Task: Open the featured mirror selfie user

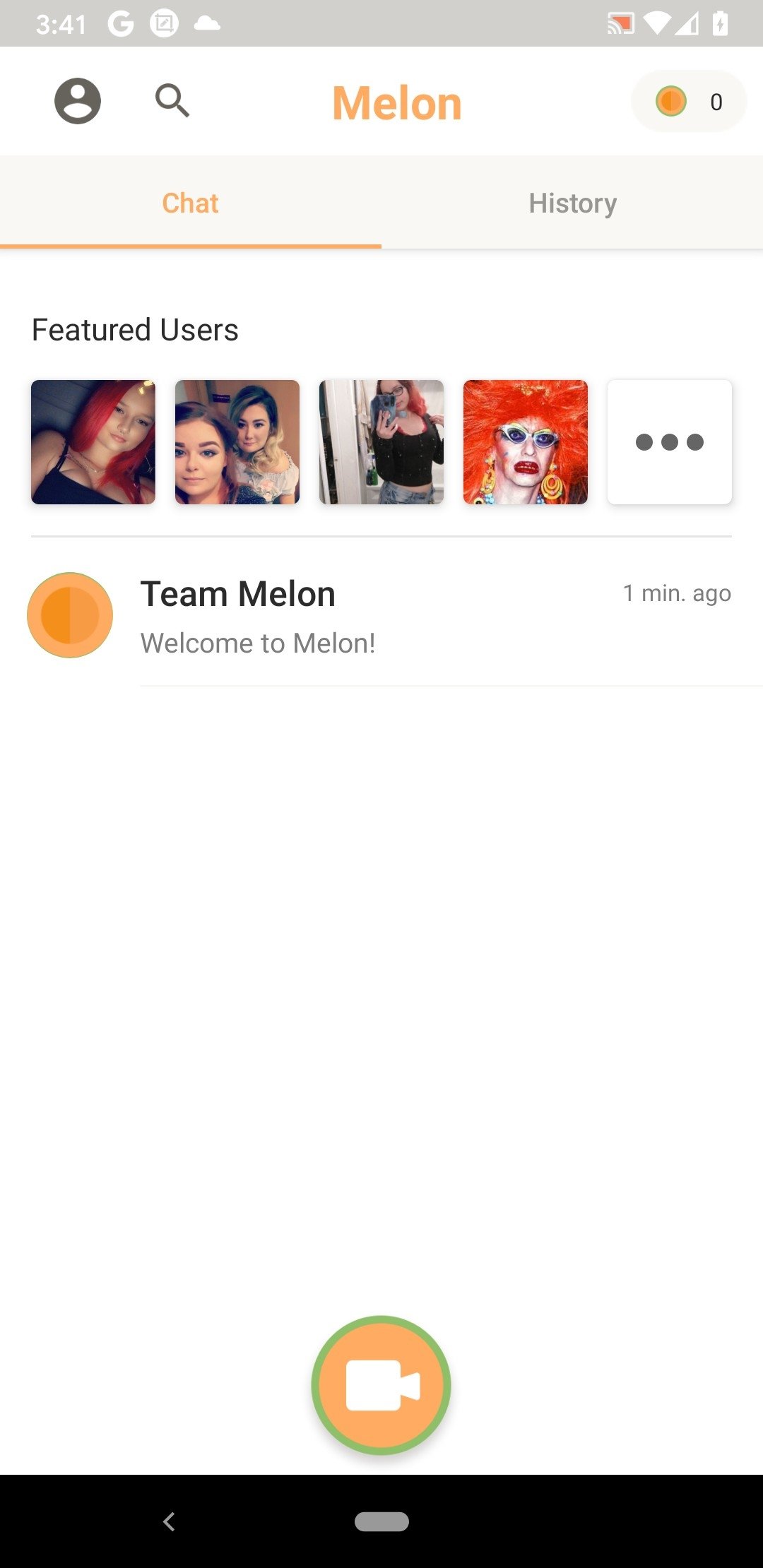Action: coord(381,442)
